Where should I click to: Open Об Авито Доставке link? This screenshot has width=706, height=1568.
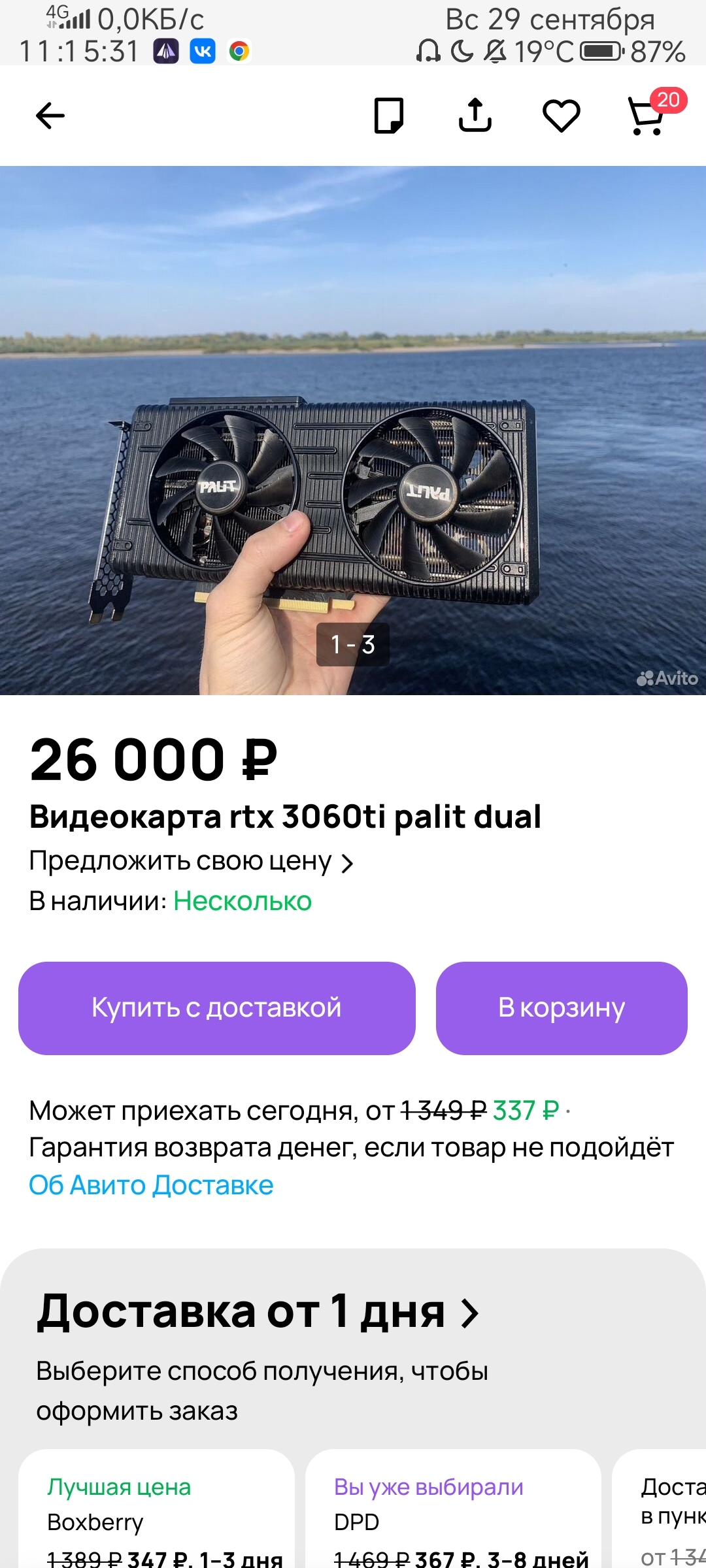pyautogui.click(x=151, y=1185)
